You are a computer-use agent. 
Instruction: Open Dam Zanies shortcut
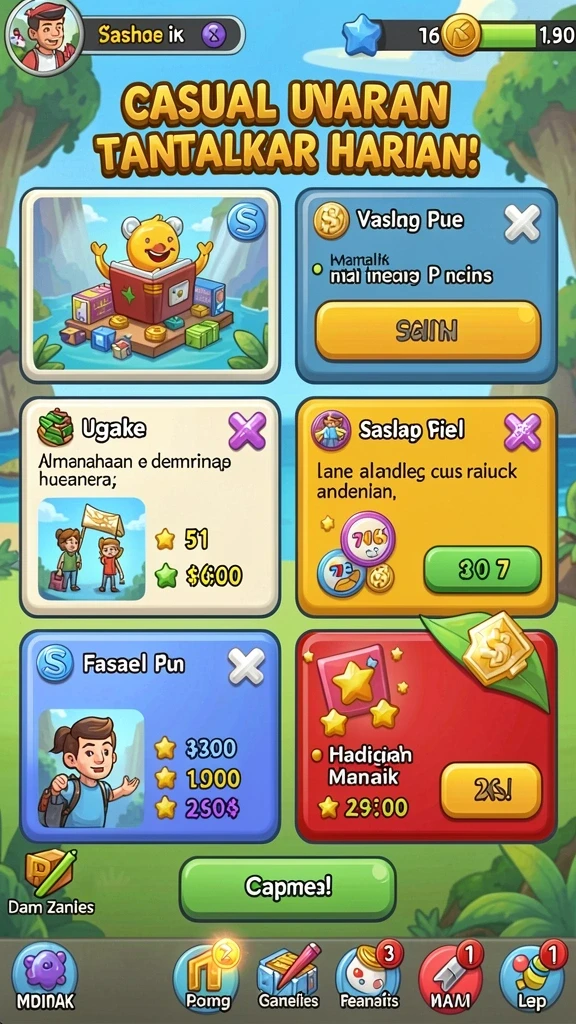pyautogui.click(x=50, y=882)
